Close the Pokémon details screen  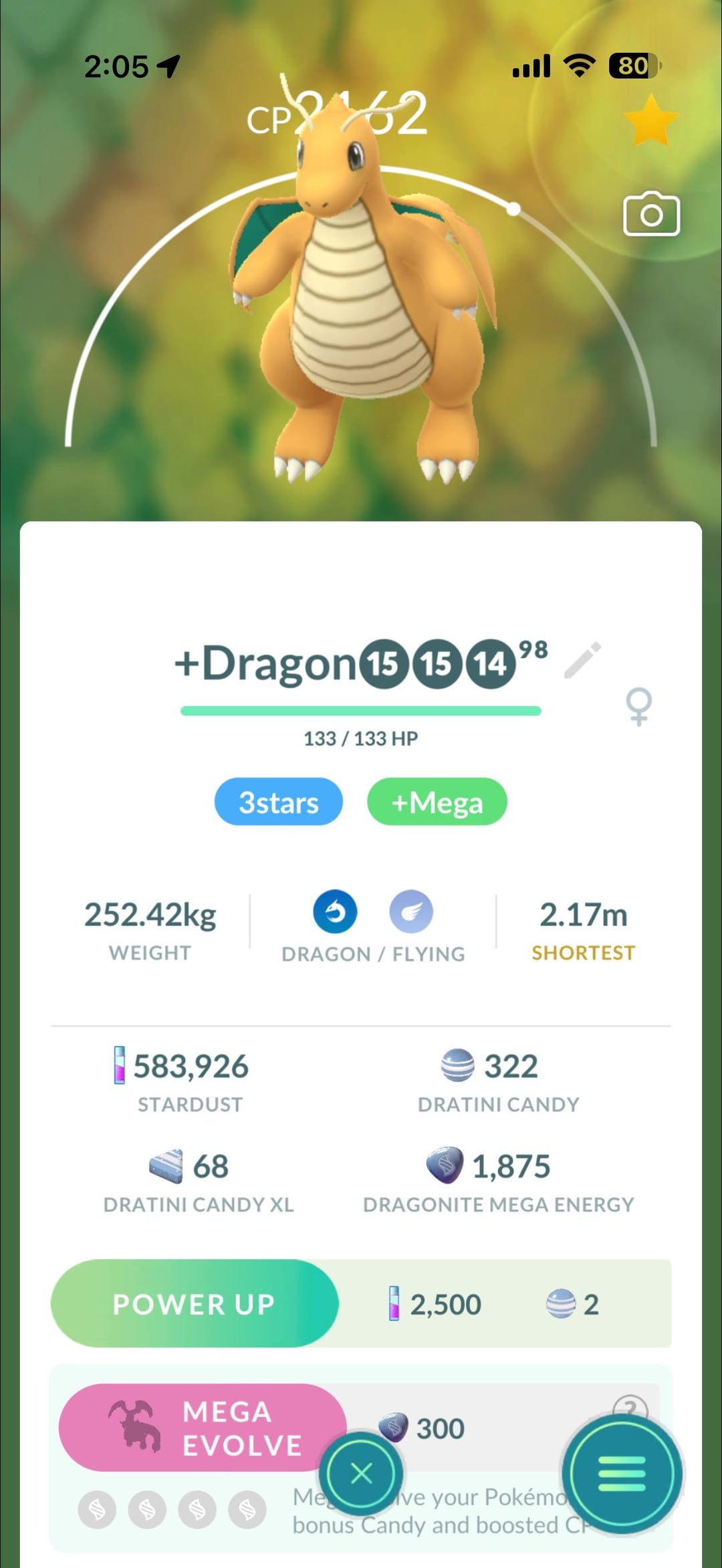point(361,1473)
